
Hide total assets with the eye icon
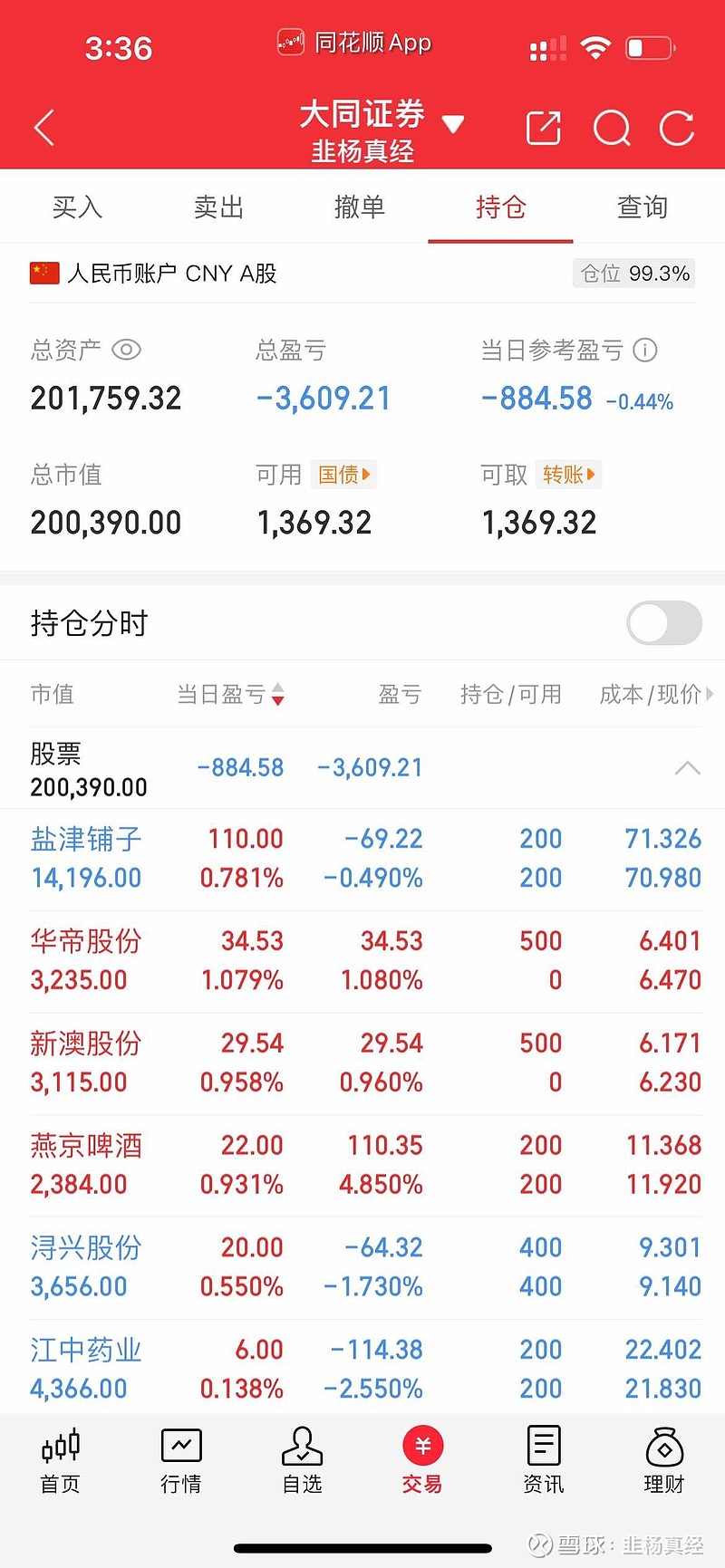pyautogui.click(x=126, y=350)
